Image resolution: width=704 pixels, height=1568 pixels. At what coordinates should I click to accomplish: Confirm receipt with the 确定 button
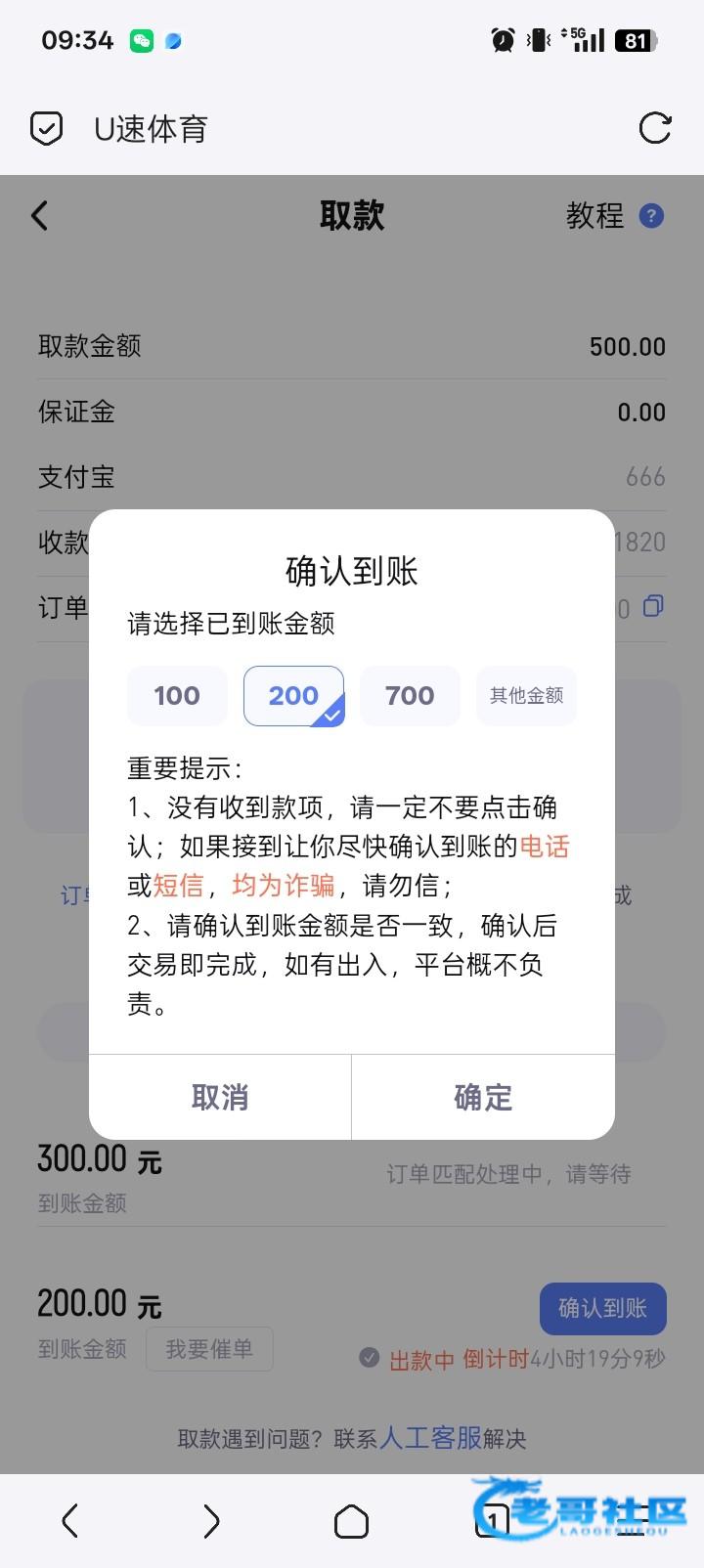click(x=483, y=1097)
